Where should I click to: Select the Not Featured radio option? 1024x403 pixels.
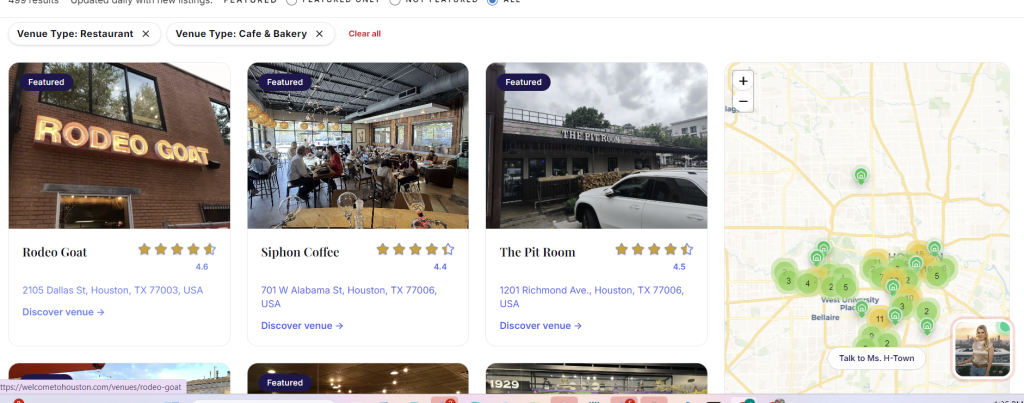point(395,2)
